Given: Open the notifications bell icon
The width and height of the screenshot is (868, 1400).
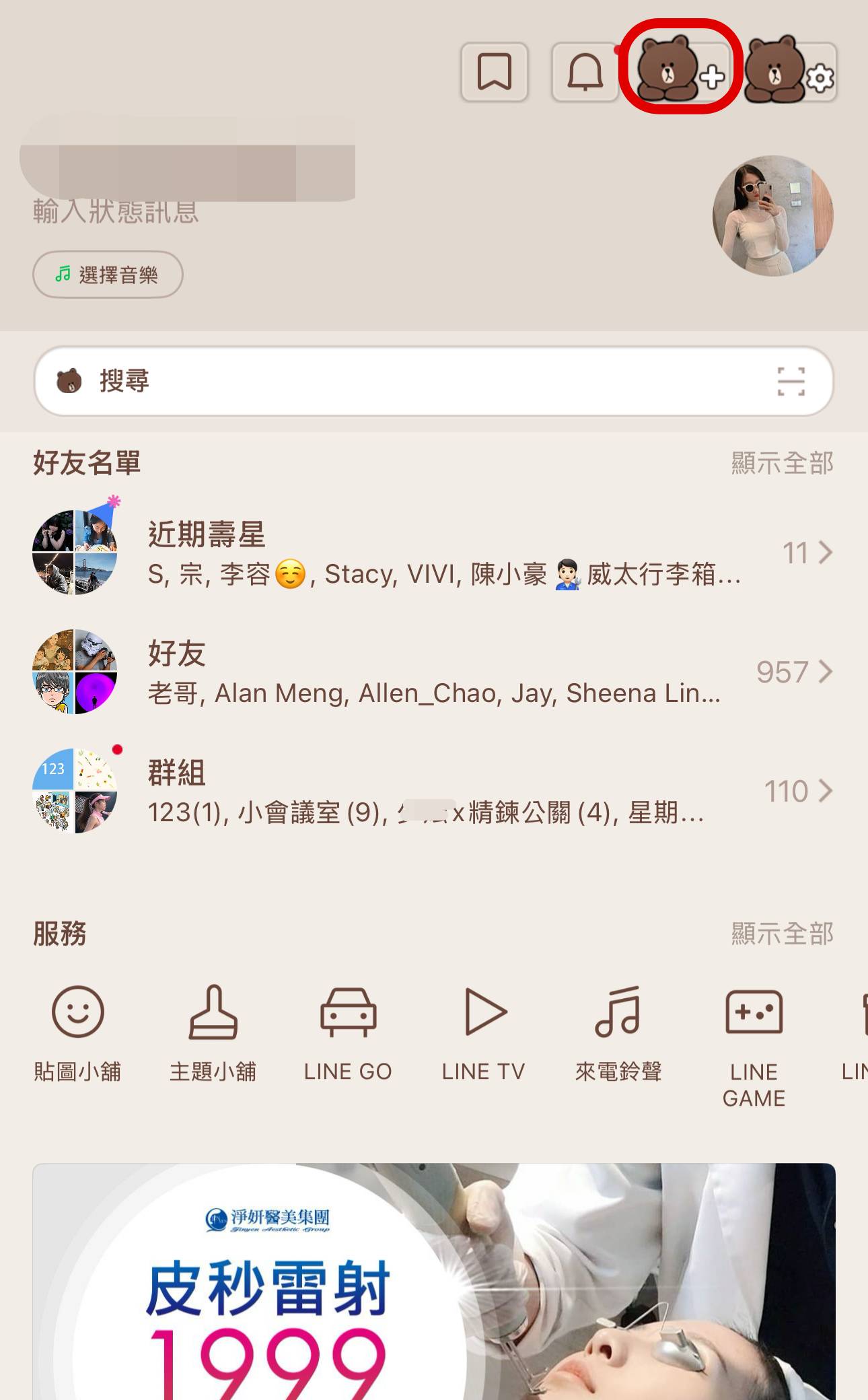Looking at the screenshot, I should coord(585,73).
